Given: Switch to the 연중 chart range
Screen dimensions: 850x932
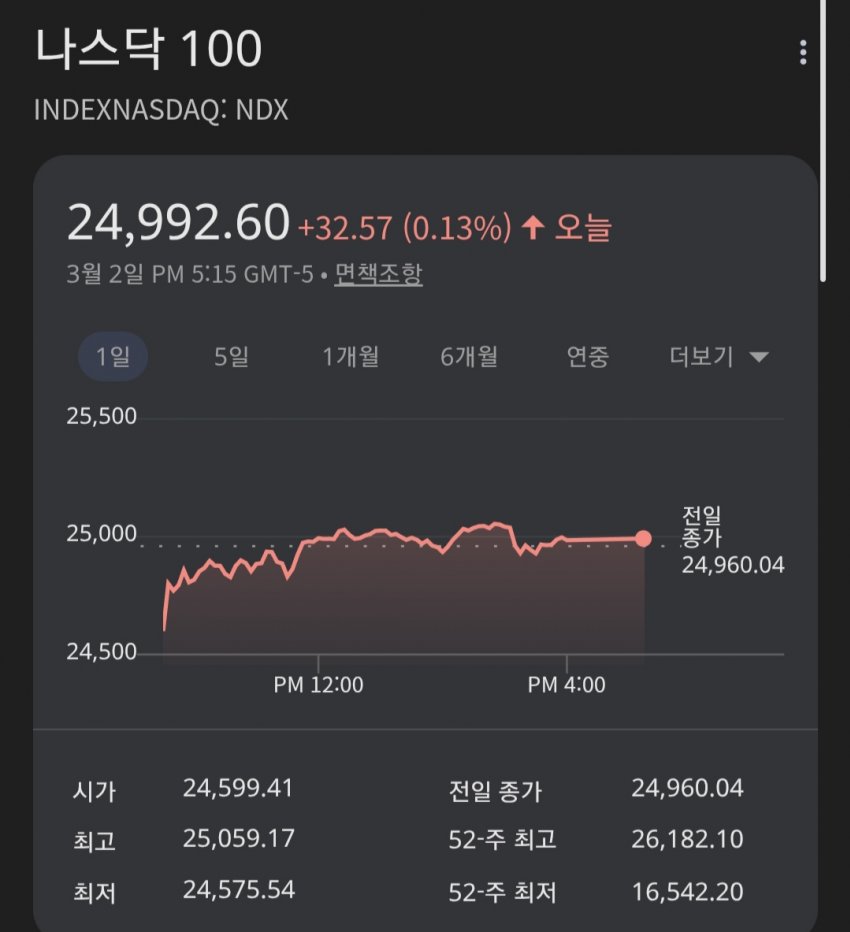Looking at the screenshot, I should click(587, 357).
